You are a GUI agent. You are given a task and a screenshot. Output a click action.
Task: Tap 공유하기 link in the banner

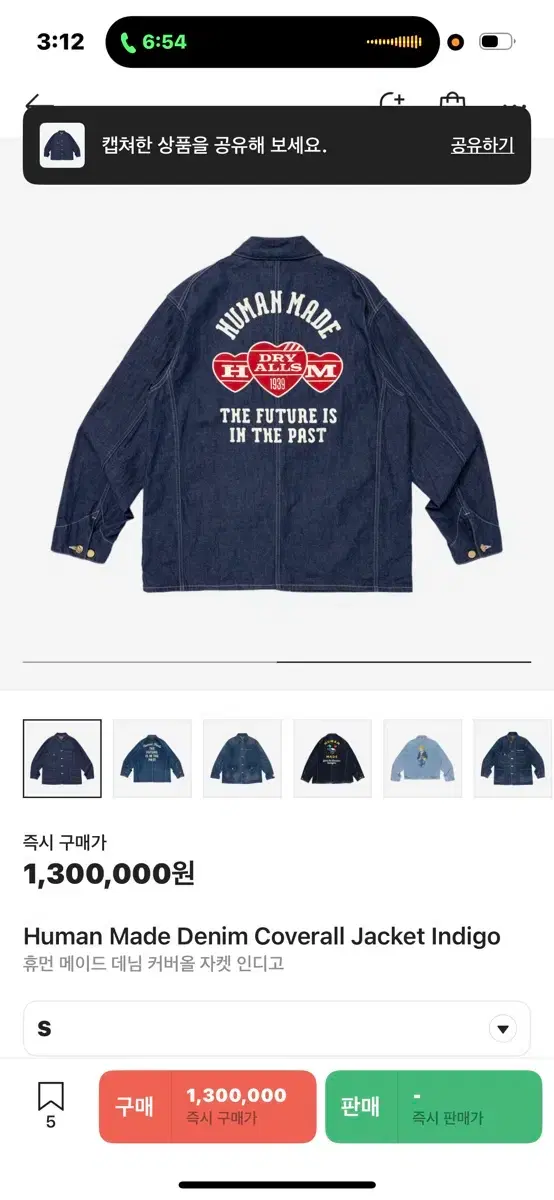coord(482,145)
